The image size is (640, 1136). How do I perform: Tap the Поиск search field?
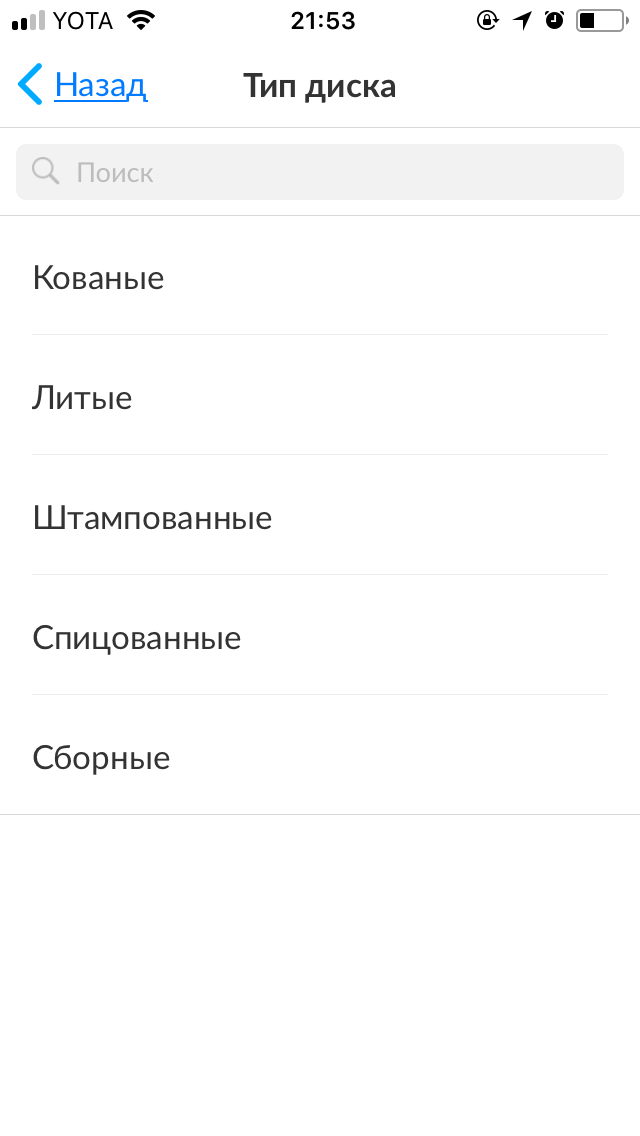pos(320,172)
